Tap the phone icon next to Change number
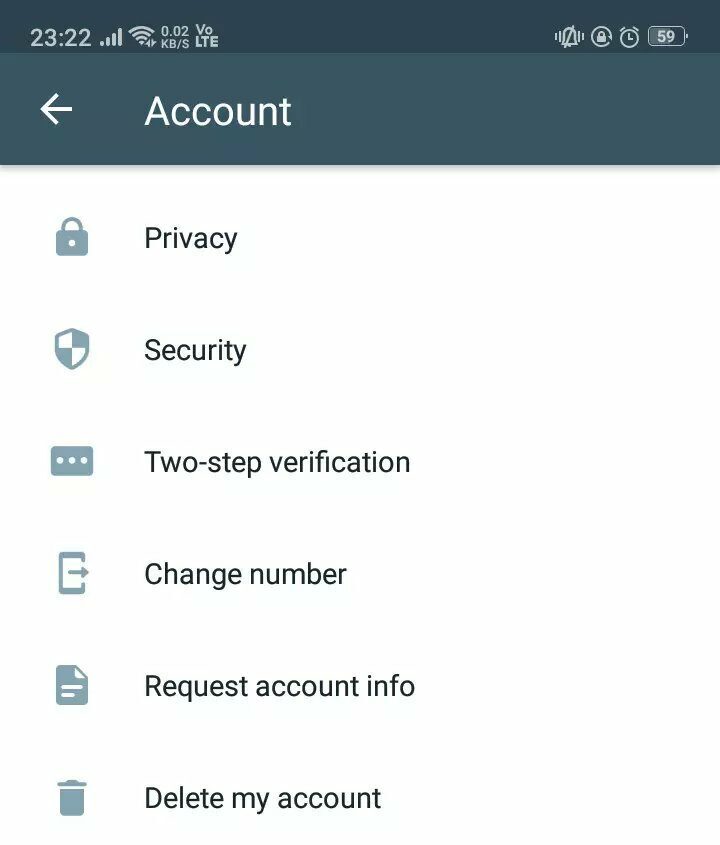Screen dimensions: 720x845 tap(70, 573)
